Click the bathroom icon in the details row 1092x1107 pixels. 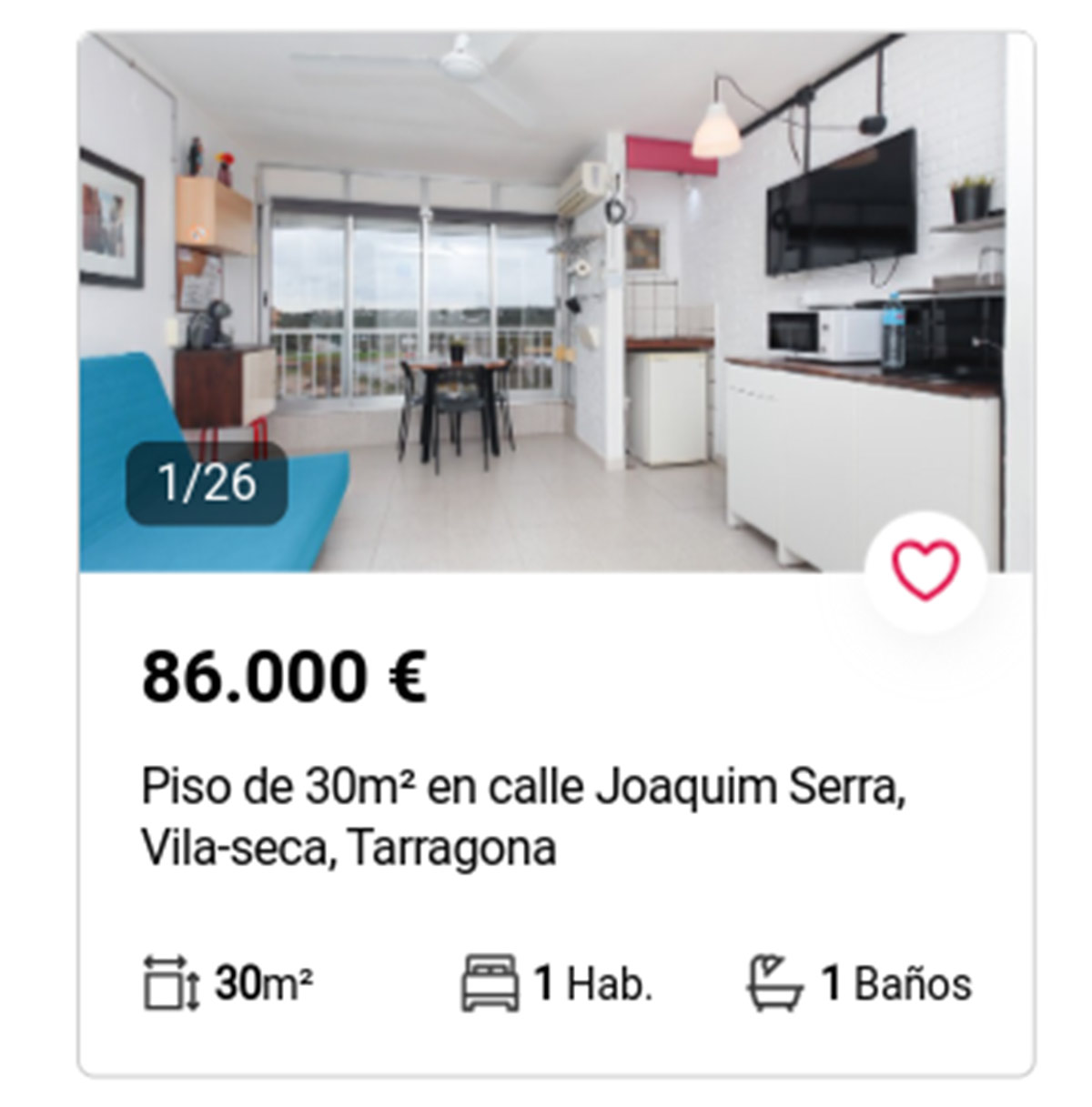(774, 981)
